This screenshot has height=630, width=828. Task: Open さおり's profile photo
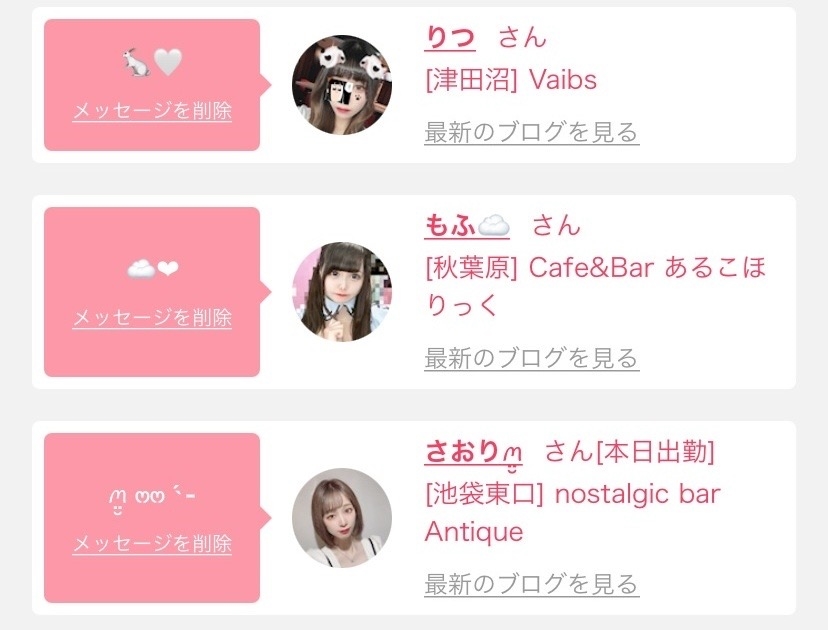pyautogui.click(x=342, y=518)
